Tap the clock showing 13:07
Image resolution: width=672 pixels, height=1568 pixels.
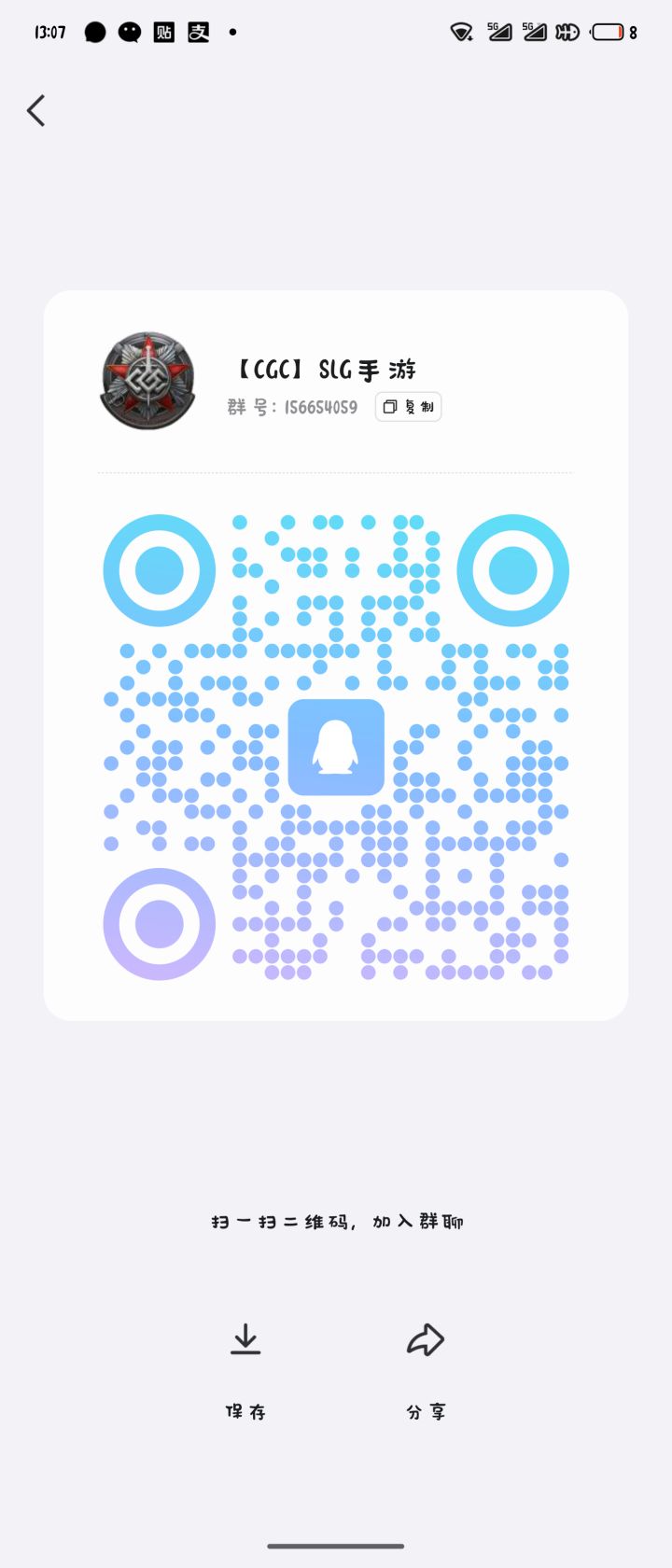click(48, 32)
